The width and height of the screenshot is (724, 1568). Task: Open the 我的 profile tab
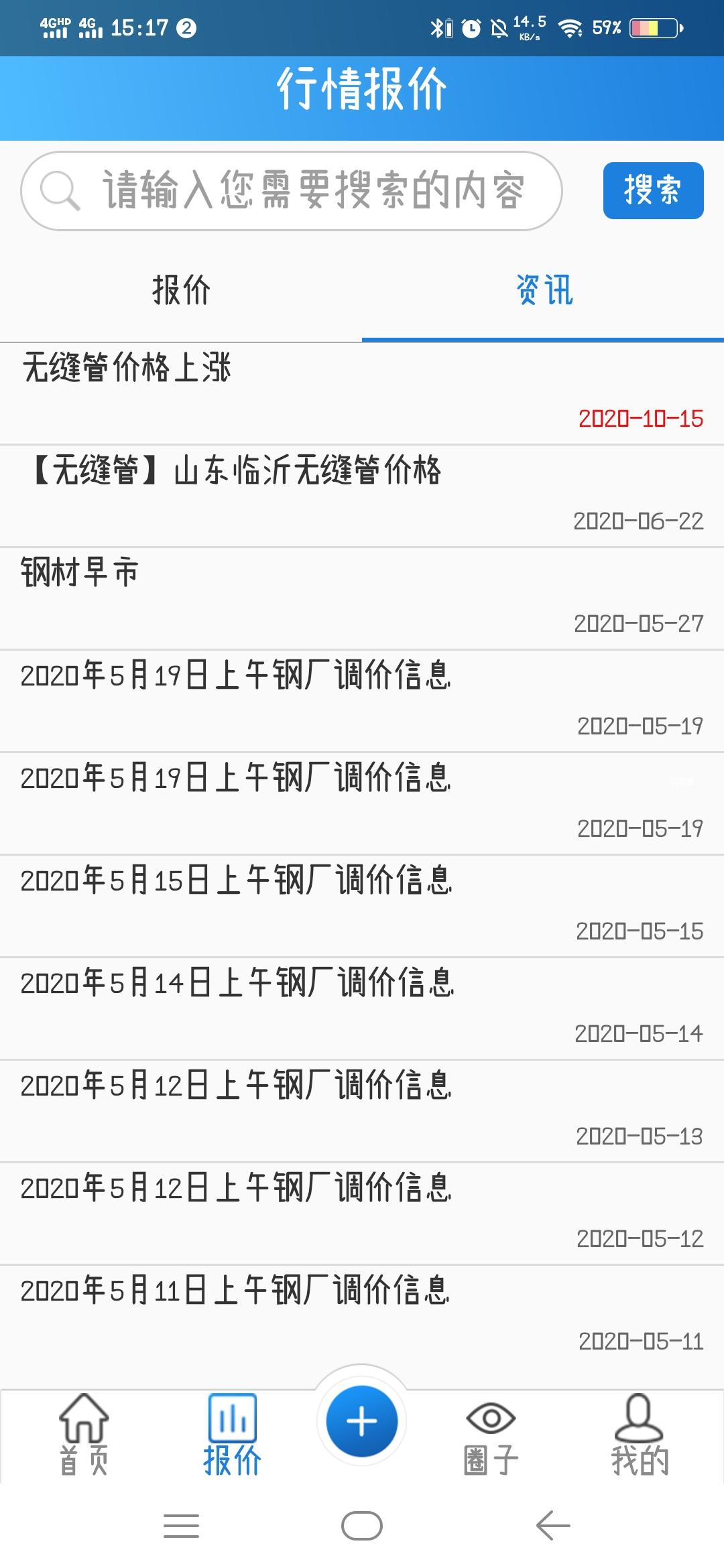pyautogui.click(x=640, y=1435)
